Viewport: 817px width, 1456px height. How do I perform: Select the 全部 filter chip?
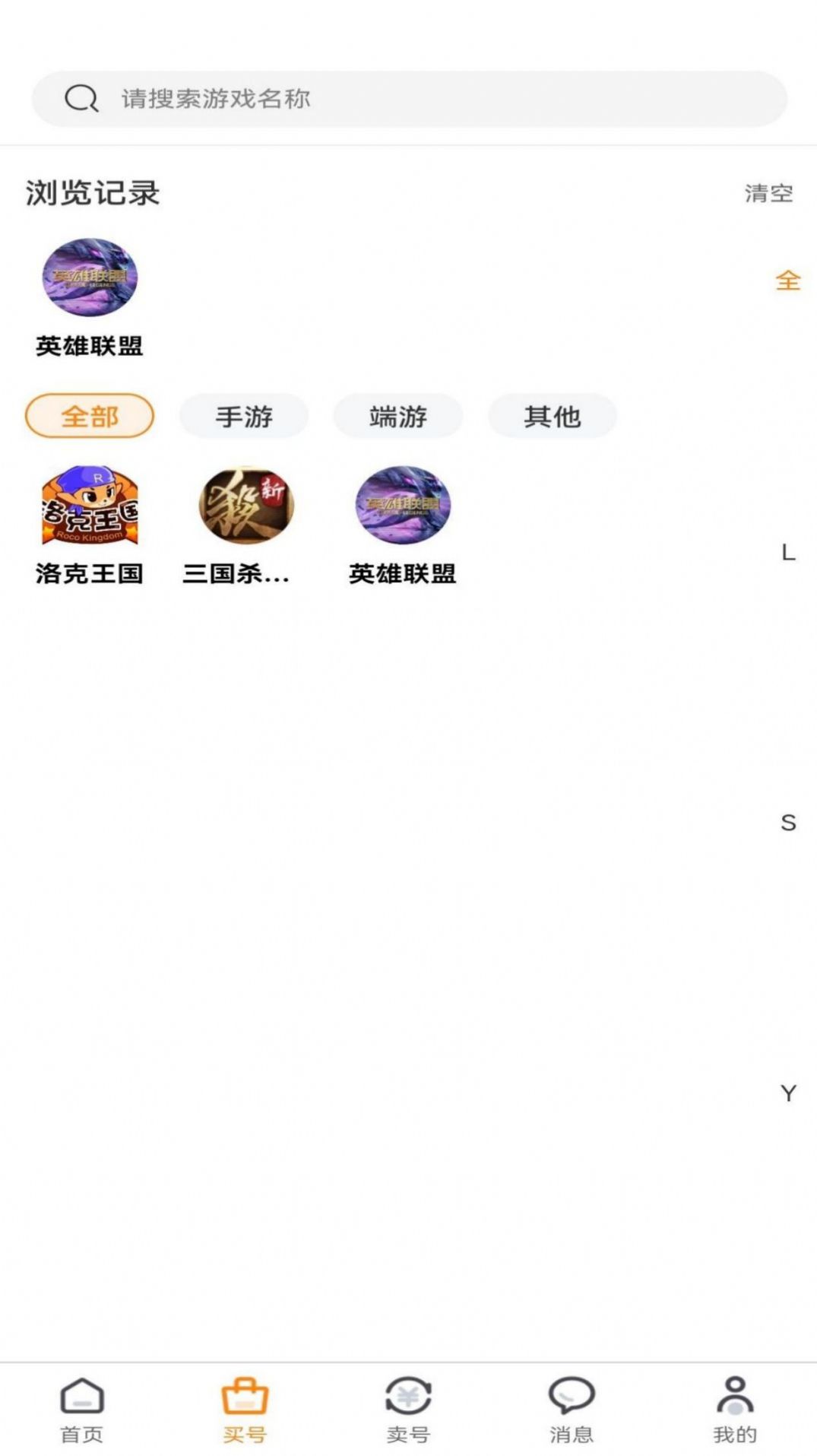pyautogui.click(x=90, y=416)
